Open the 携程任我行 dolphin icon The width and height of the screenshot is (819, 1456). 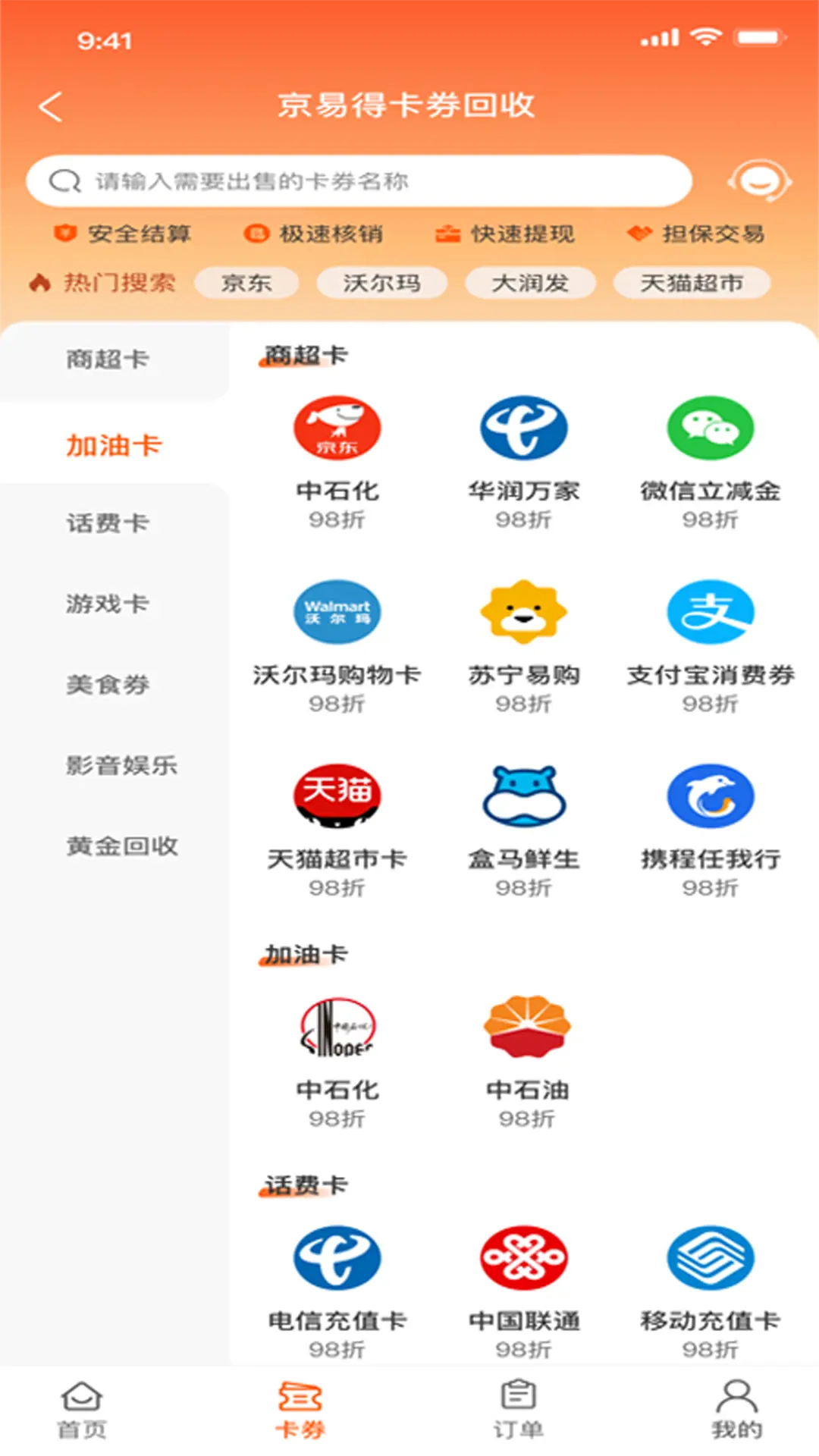point(709,796)
